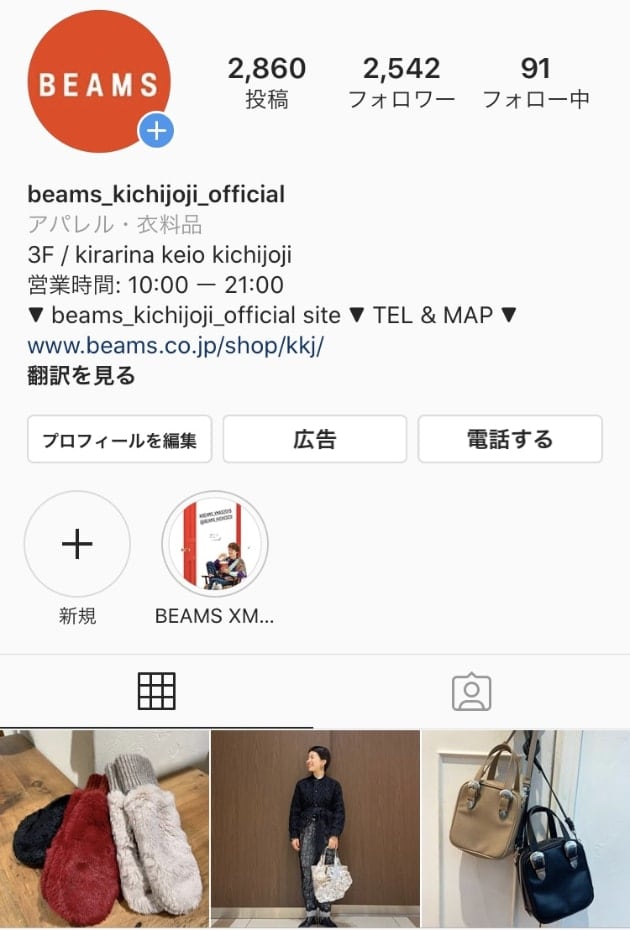Tap the プロフィールを編集 button
This screenshot has width=630, height=930.
tap(120, 439)
